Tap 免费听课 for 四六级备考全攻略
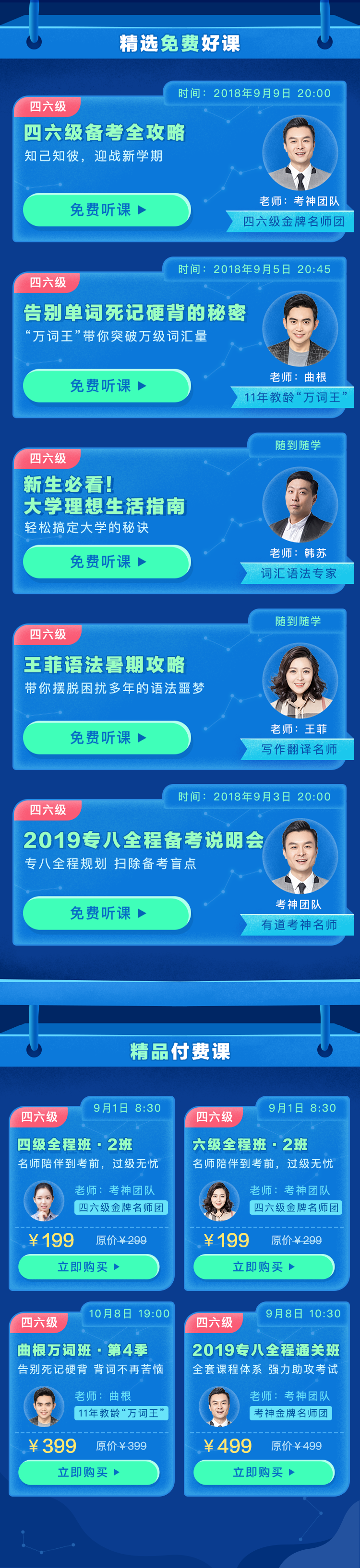The image size is (360, 1568). coord(107,210)
